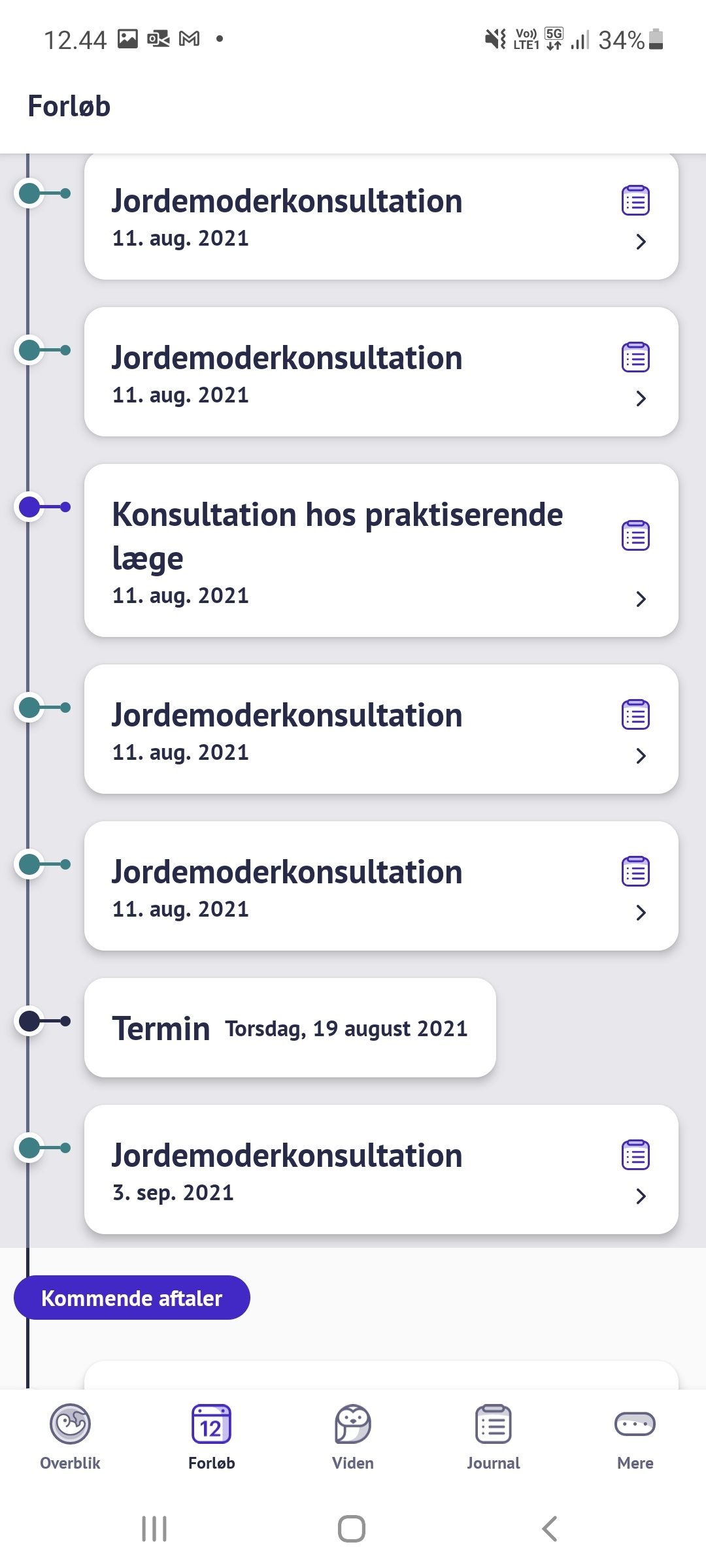Open the Konsultation hos praktiserende læge card
Image resolution: width=706 pixels, height=1568 pixels.
pyautogui.click(x=381, y=550)
